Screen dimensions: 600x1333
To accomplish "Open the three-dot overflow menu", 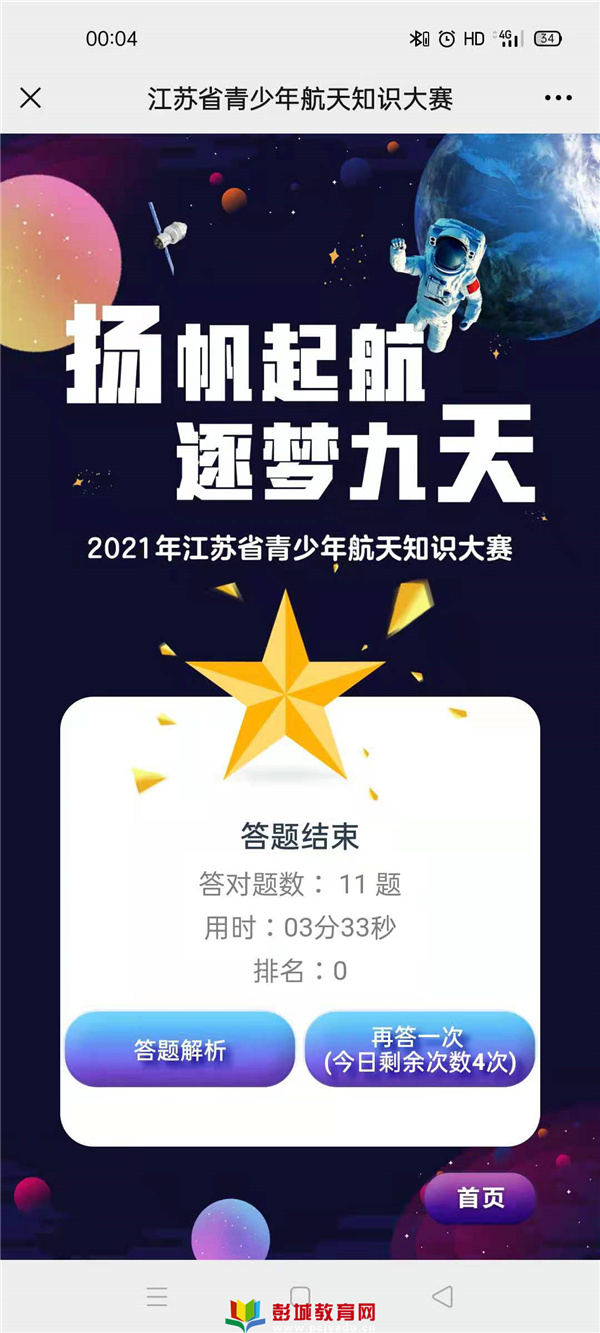I will 558,98.
